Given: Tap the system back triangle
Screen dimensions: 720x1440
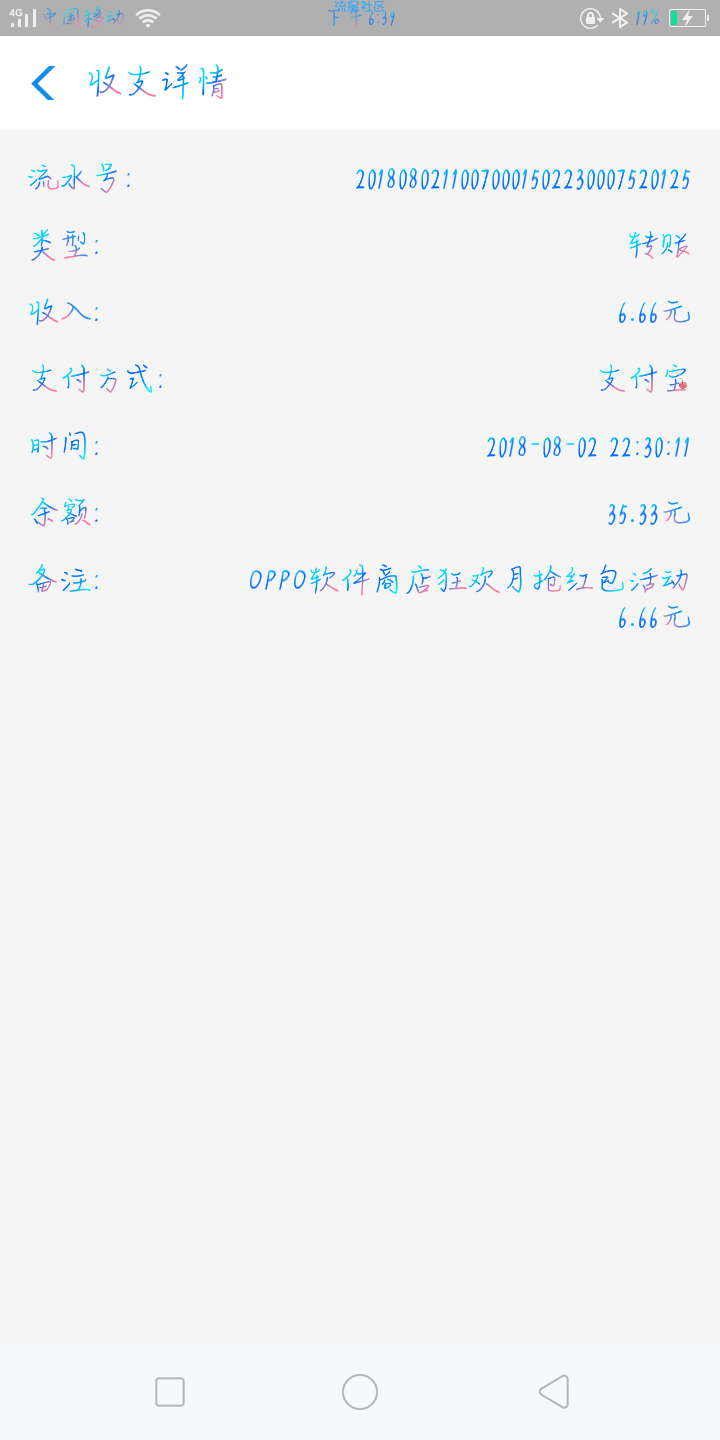Looking at the screenshot, I should click(x=554, y=1392).
